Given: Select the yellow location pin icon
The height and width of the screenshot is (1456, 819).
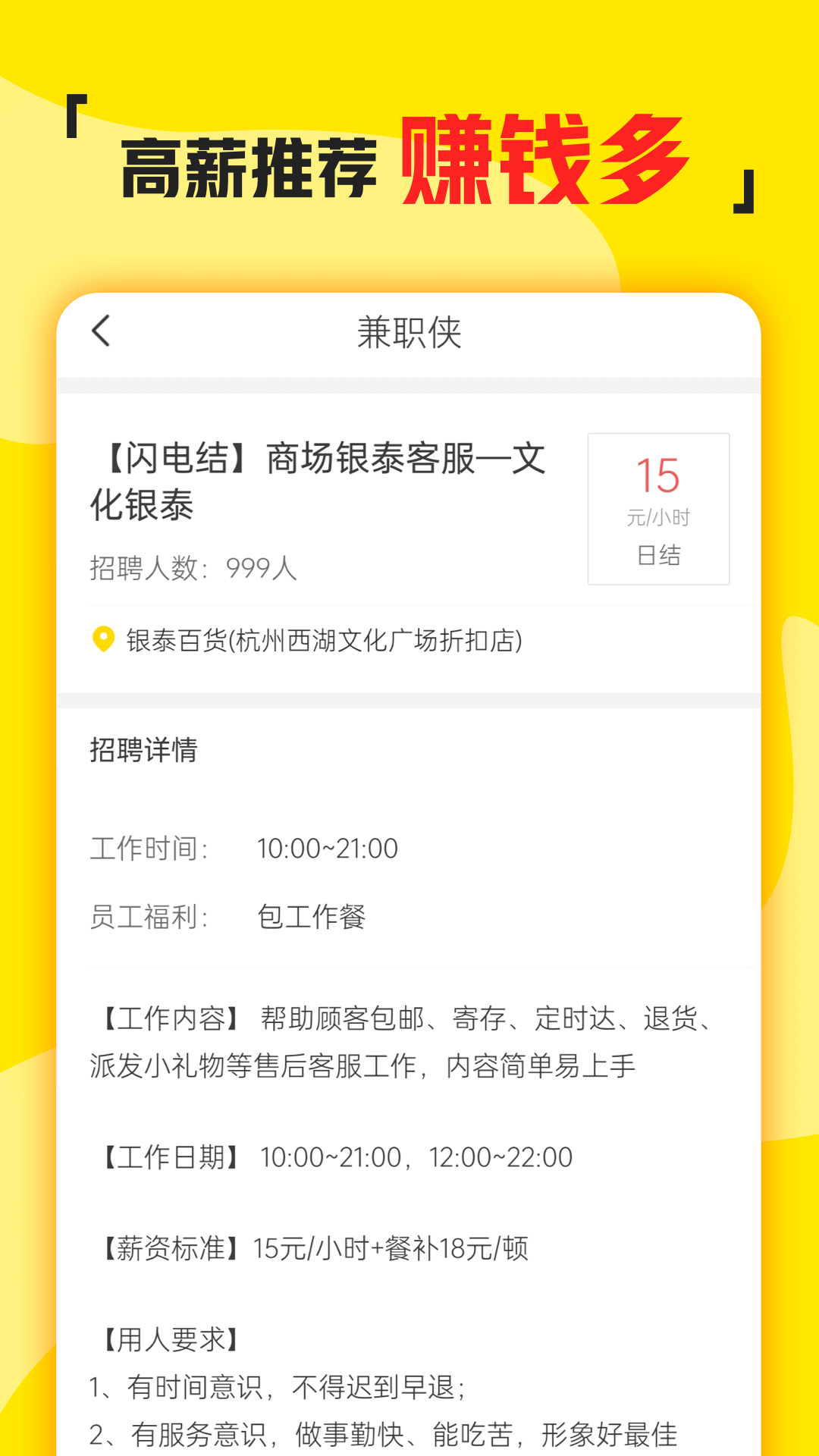Looking at the screenshot, I should pyautogui.click(x=102, y=641).
